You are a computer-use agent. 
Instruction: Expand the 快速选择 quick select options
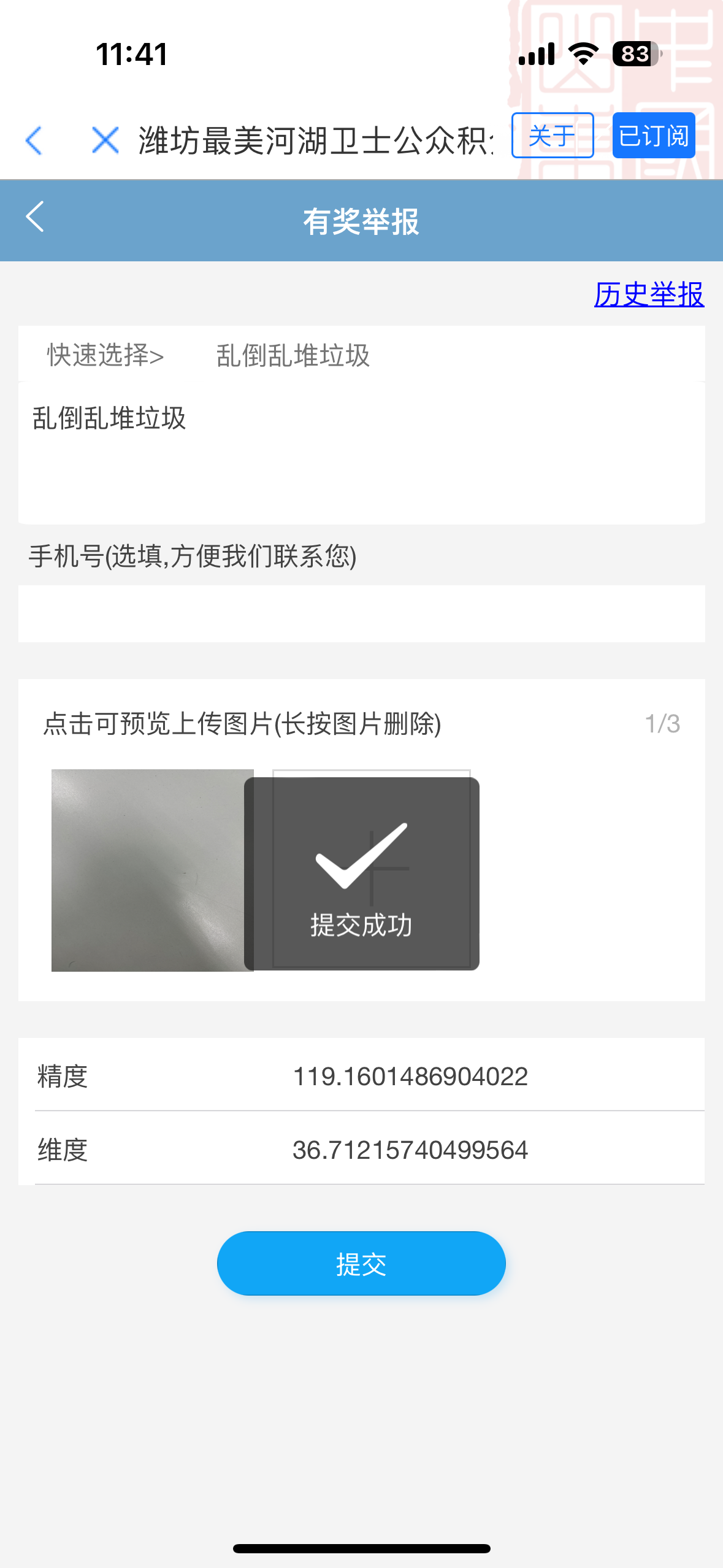[x=105, y=355]
